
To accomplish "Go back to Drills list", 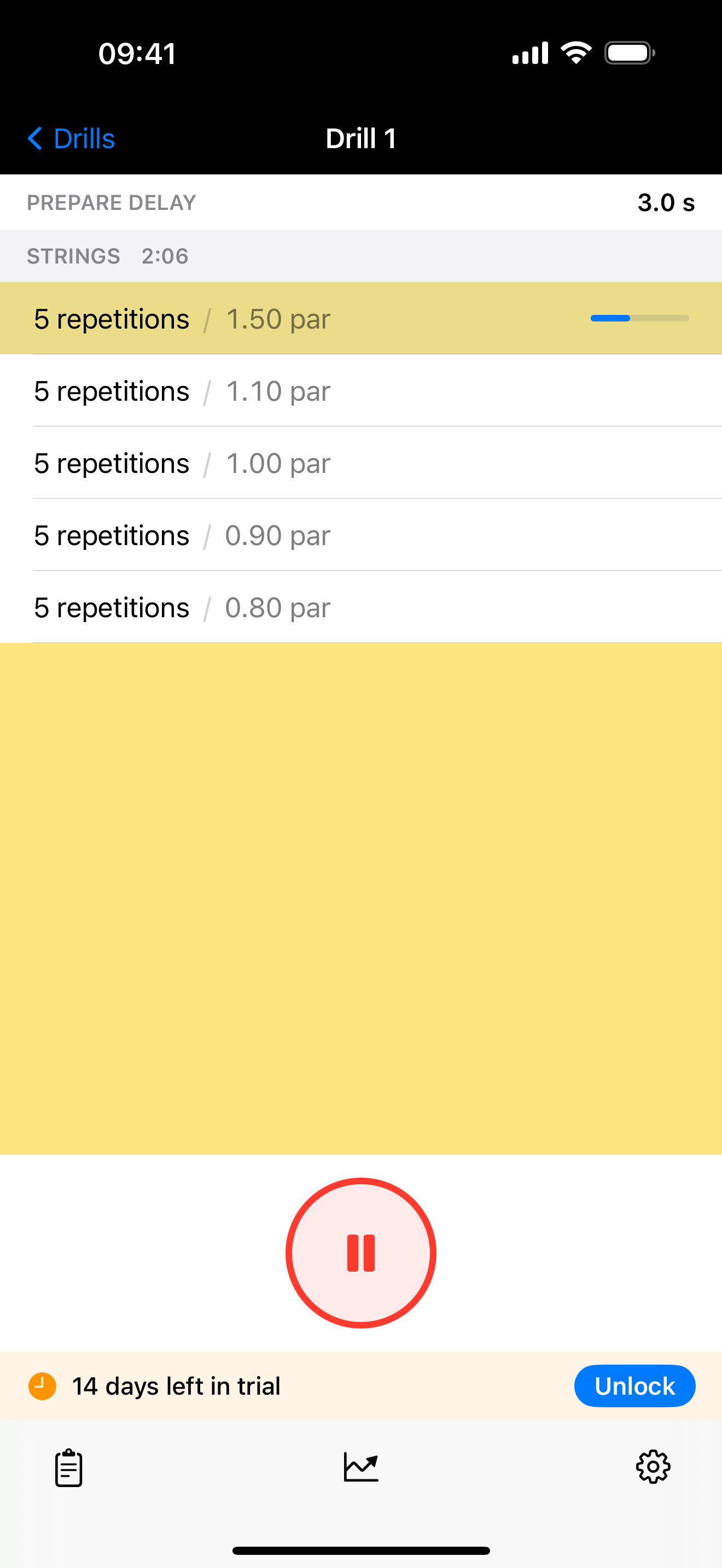I will point(72,139).
